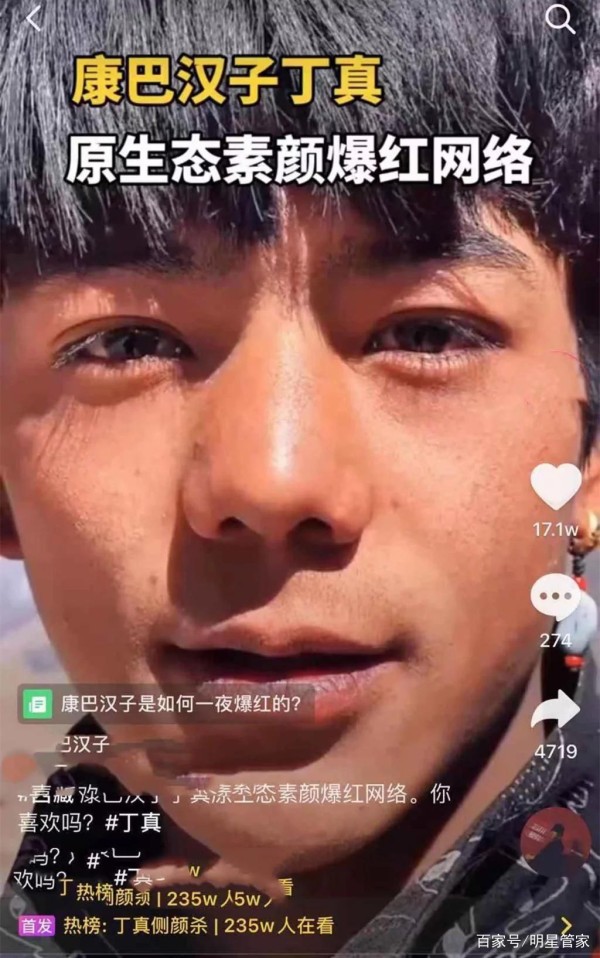
Task: Like this video with the heart
Action: pos(555,486)
